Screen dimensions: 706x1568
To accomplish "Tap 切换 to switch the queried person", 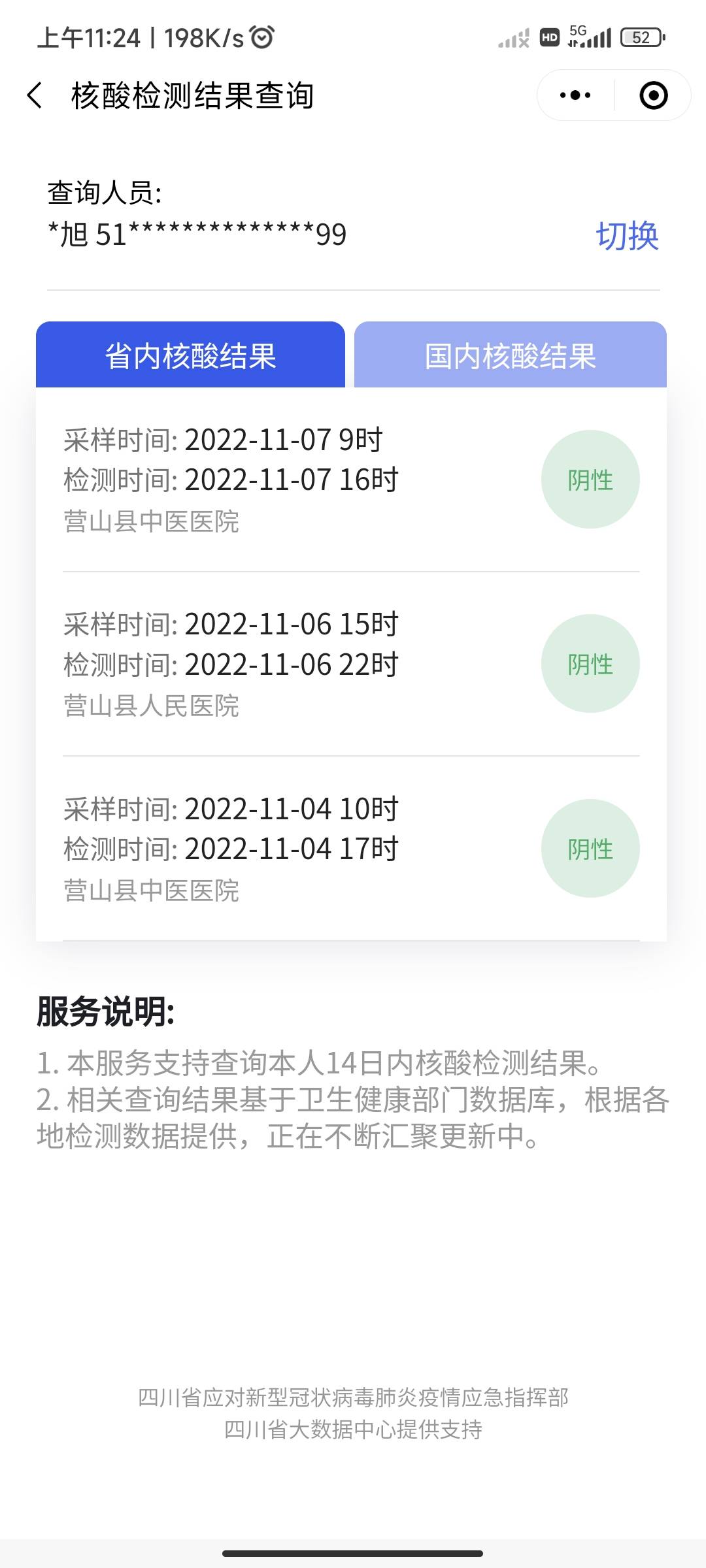I will pos(627,236).
